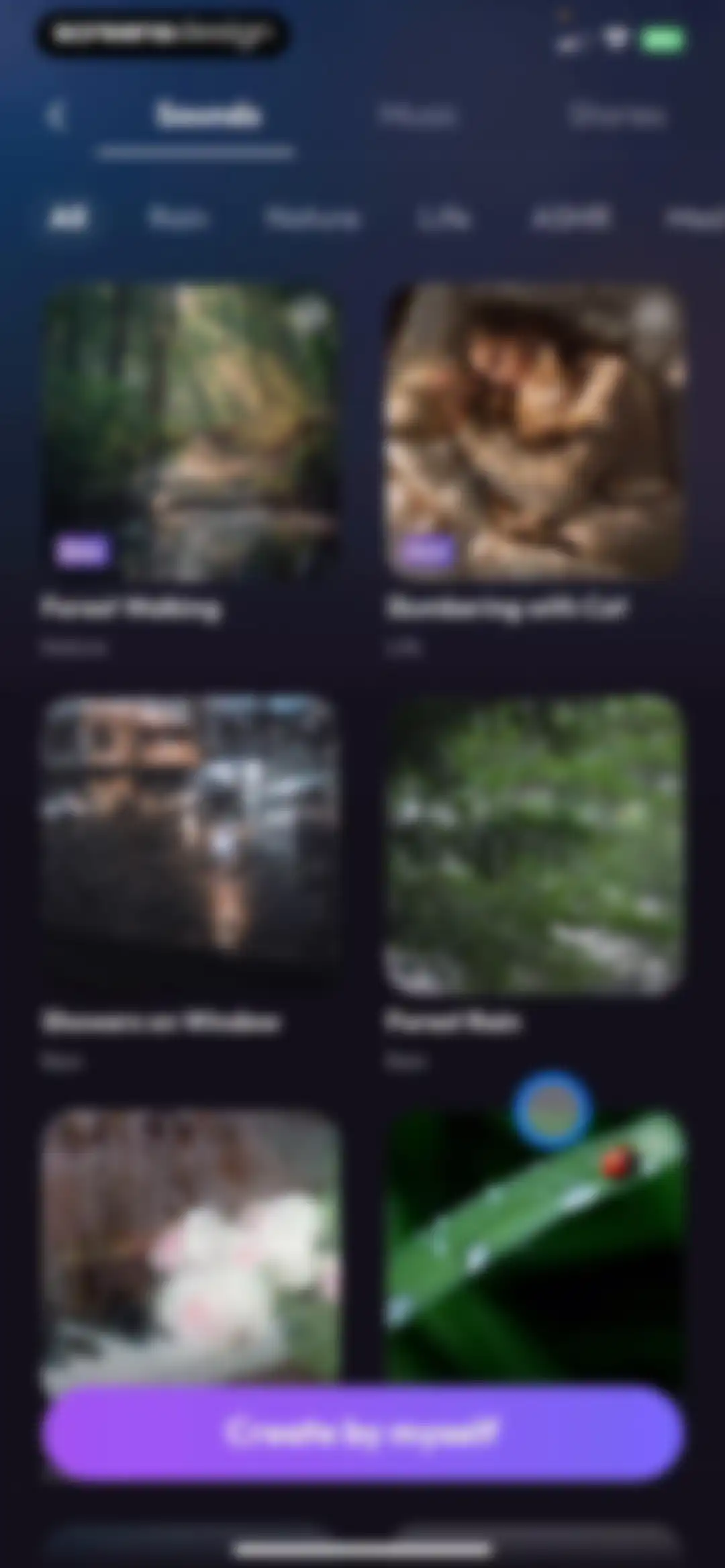Open the ladybug on leaf card
The height and width of the screenshot is (1568, 725).
point(535,1247)
